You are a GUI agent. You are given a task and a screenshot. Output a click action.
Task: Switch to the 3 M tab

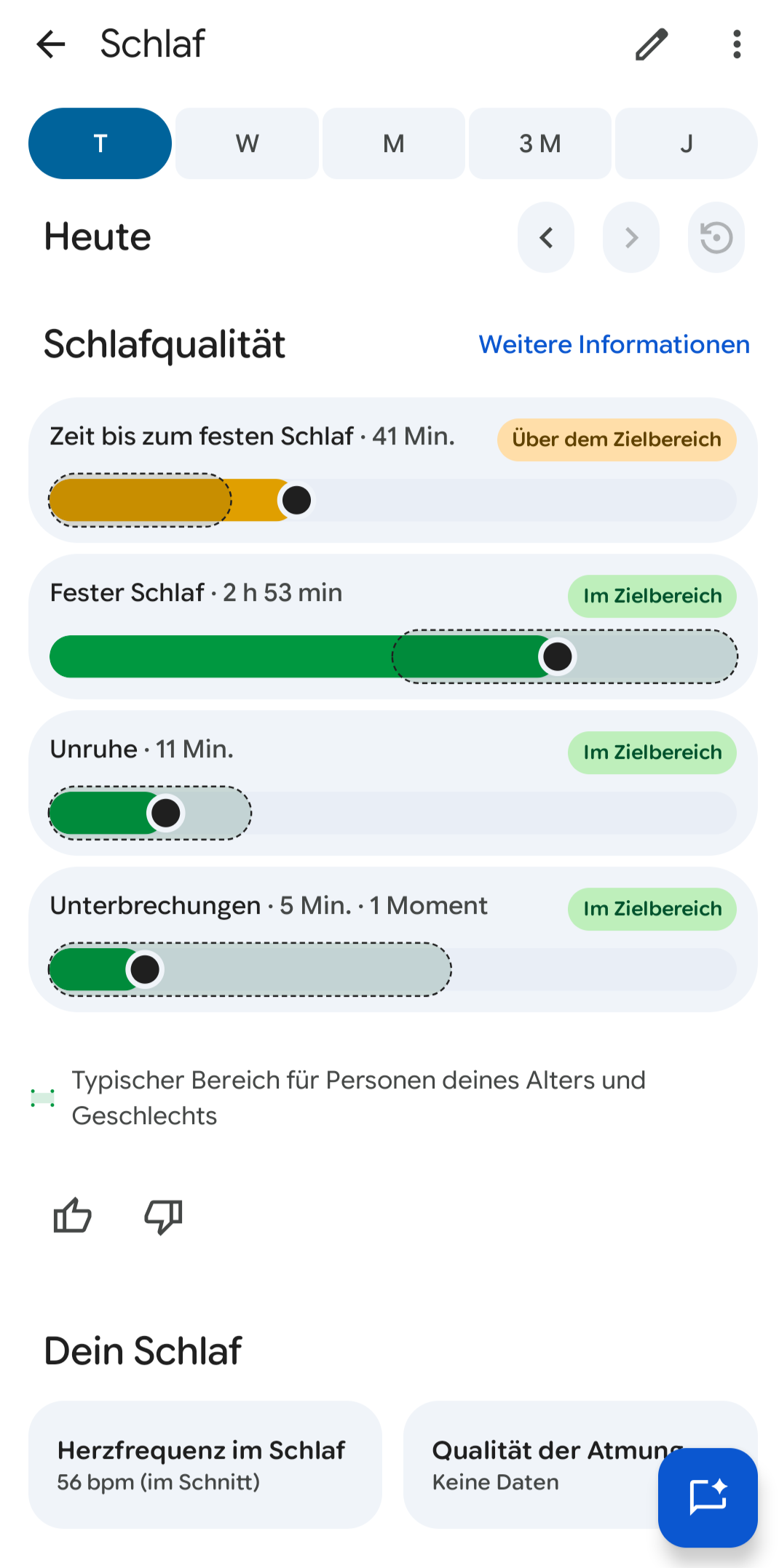click(539, 143)
